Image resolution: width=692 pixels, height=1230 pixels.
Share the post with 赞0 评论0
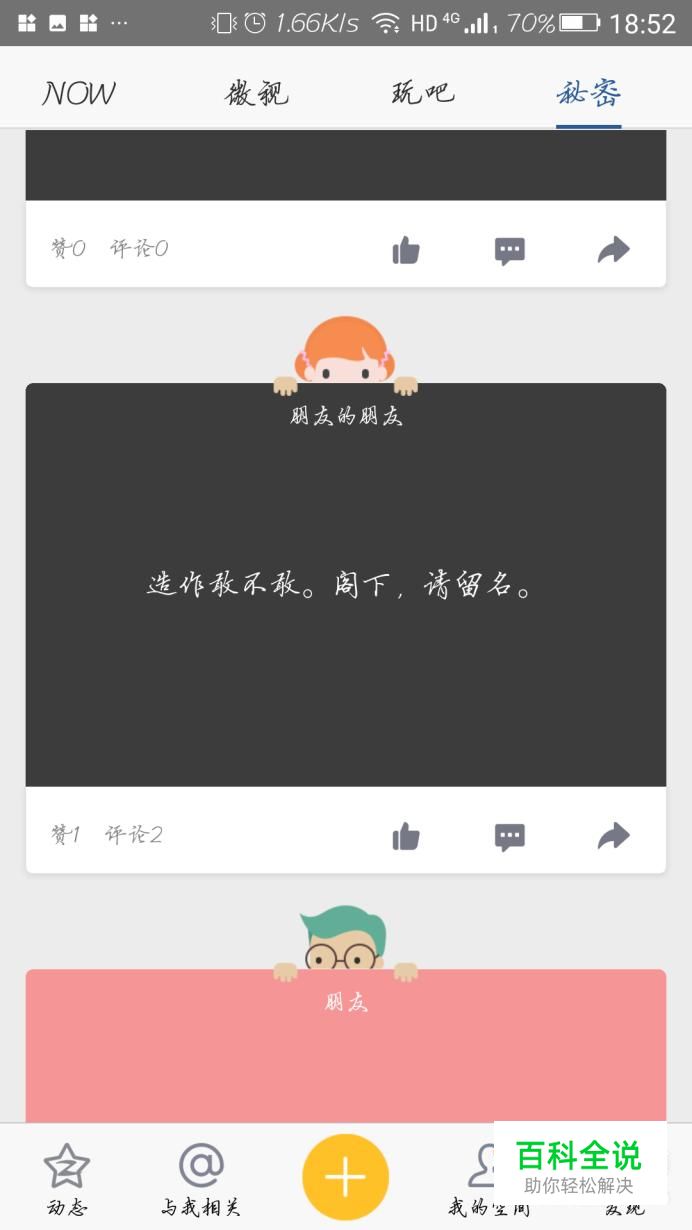click(613, 250)
